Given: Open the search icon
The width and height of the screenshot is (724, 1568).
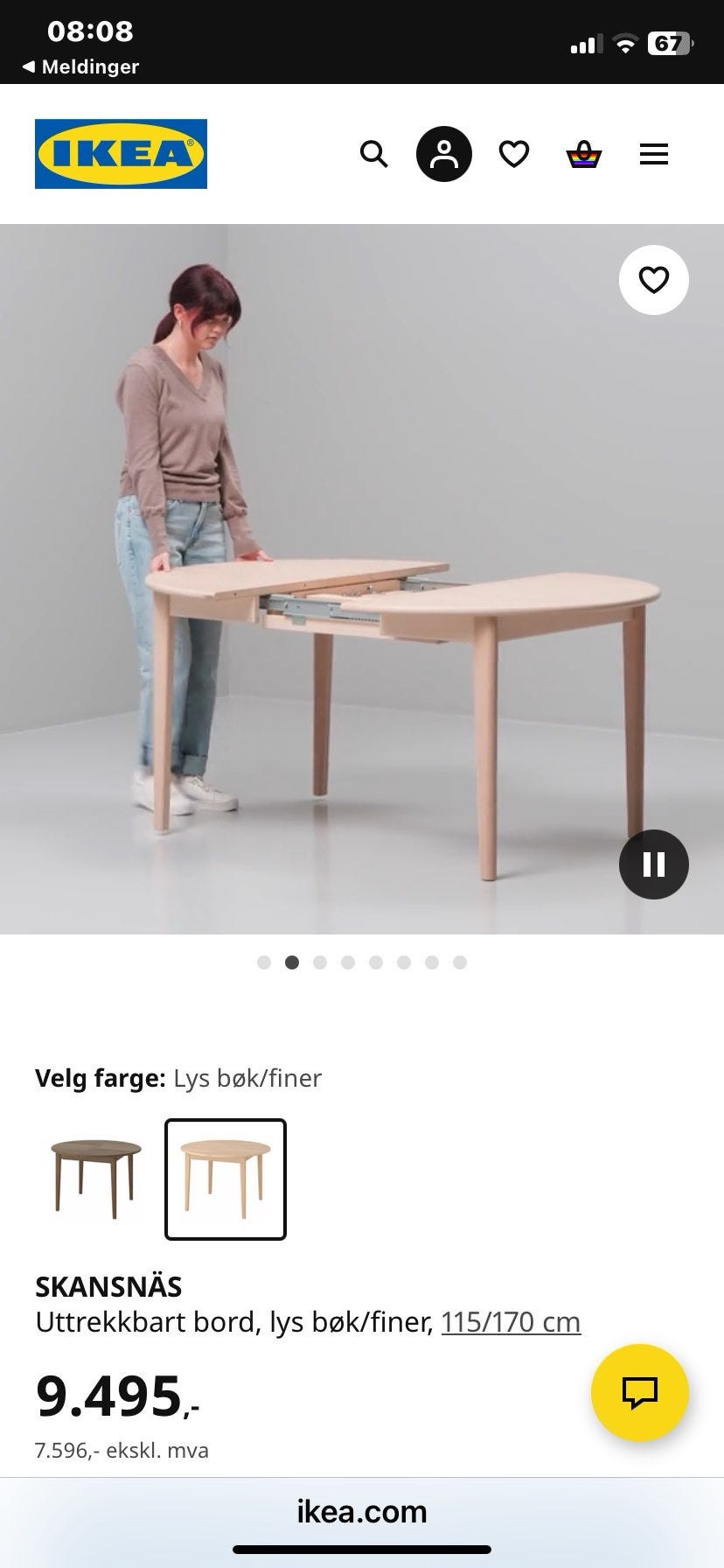Looking at the screenshot, I should tap(373, 154).
